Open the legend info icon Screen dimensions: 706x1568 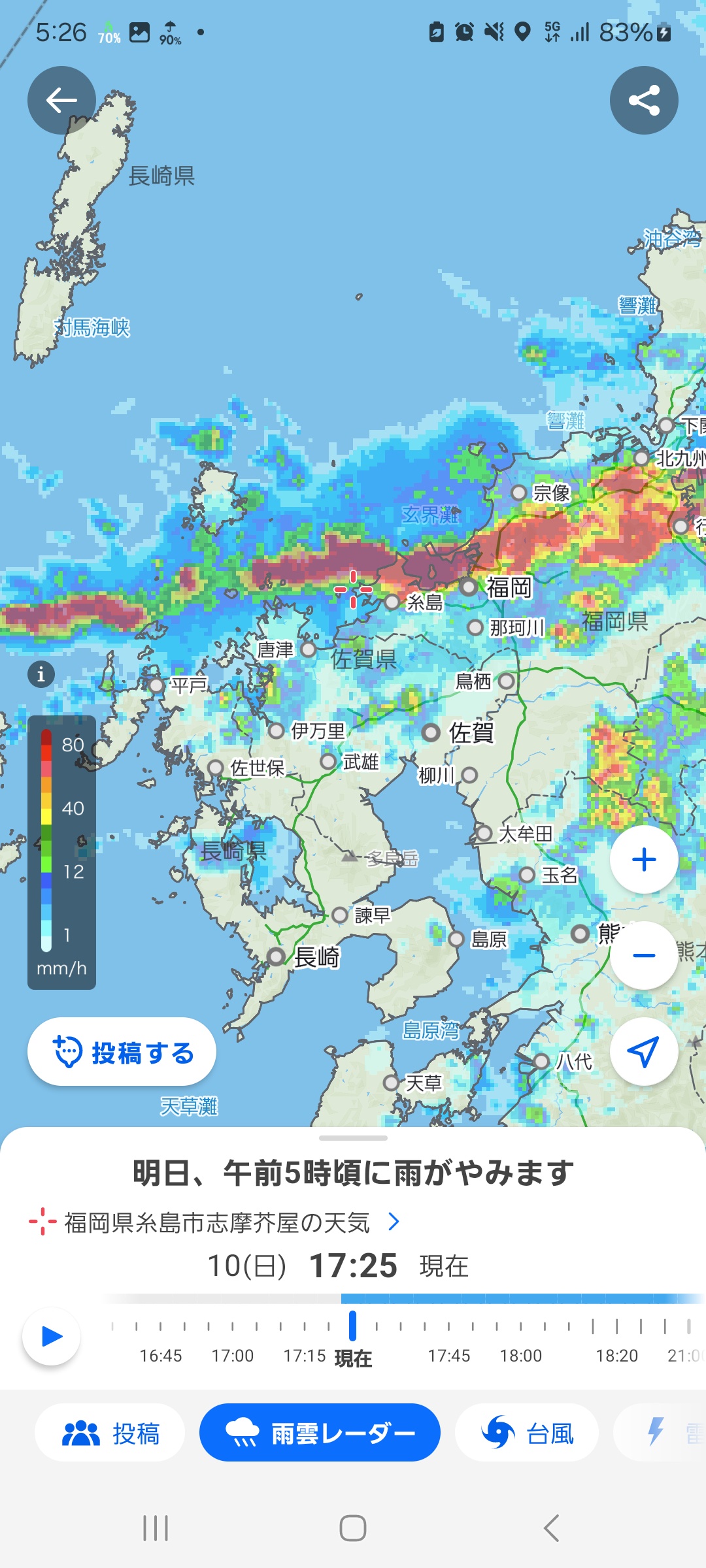pos(41,674)
